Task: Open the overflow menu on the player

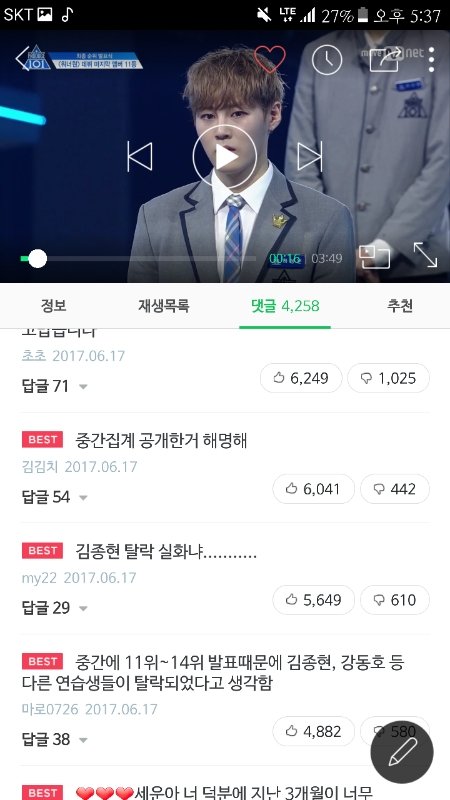Action: point(431,60)
